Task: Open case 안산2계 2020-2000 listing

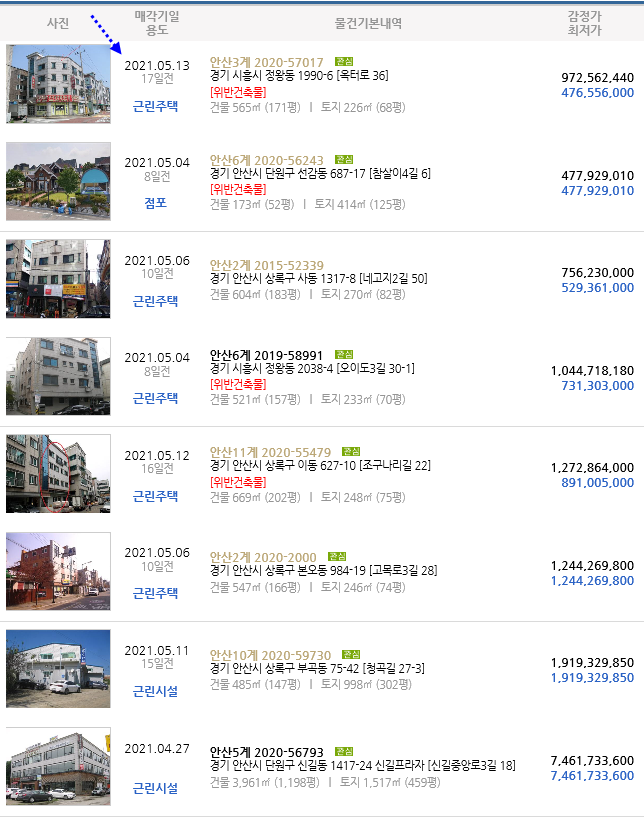Action: (263, 557)
